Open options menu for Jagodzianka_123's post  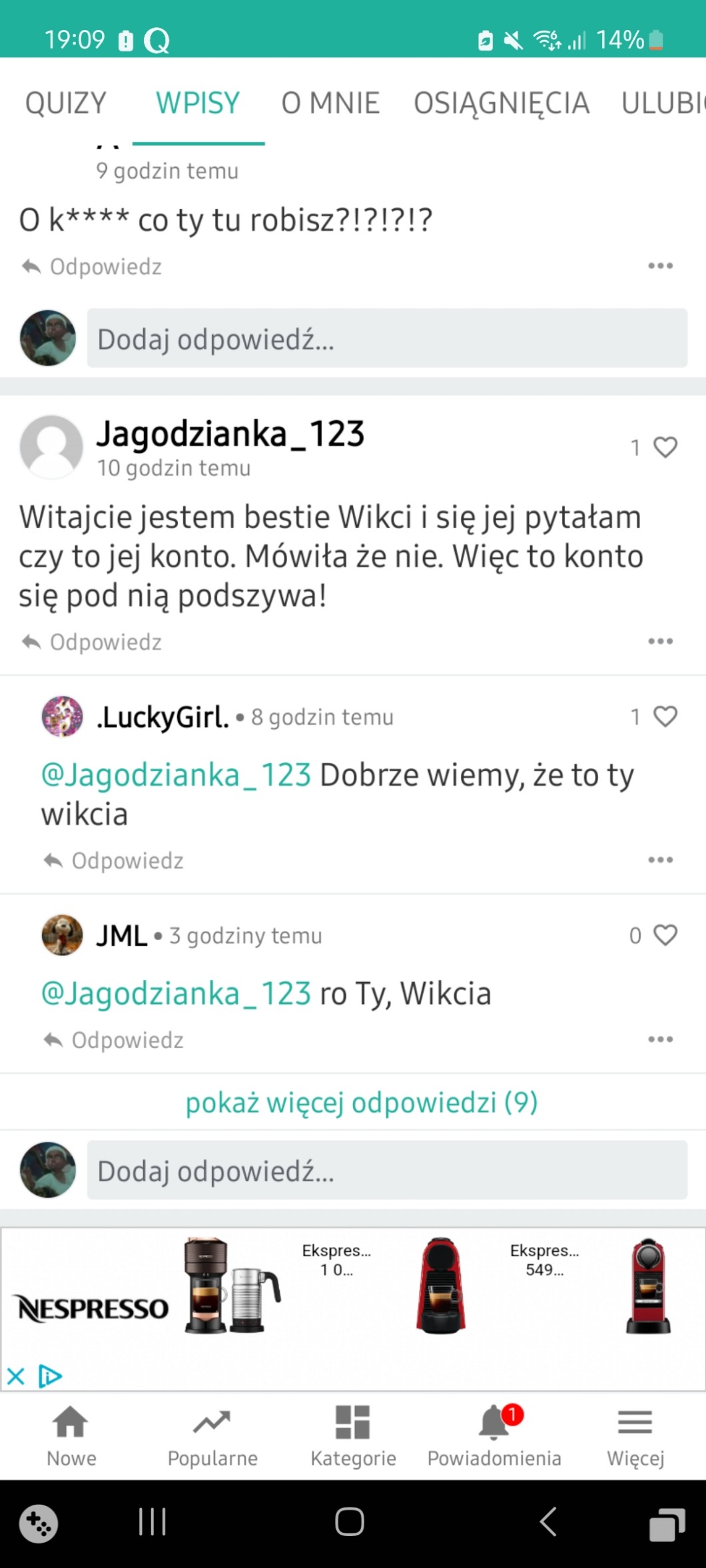(660, 641)
